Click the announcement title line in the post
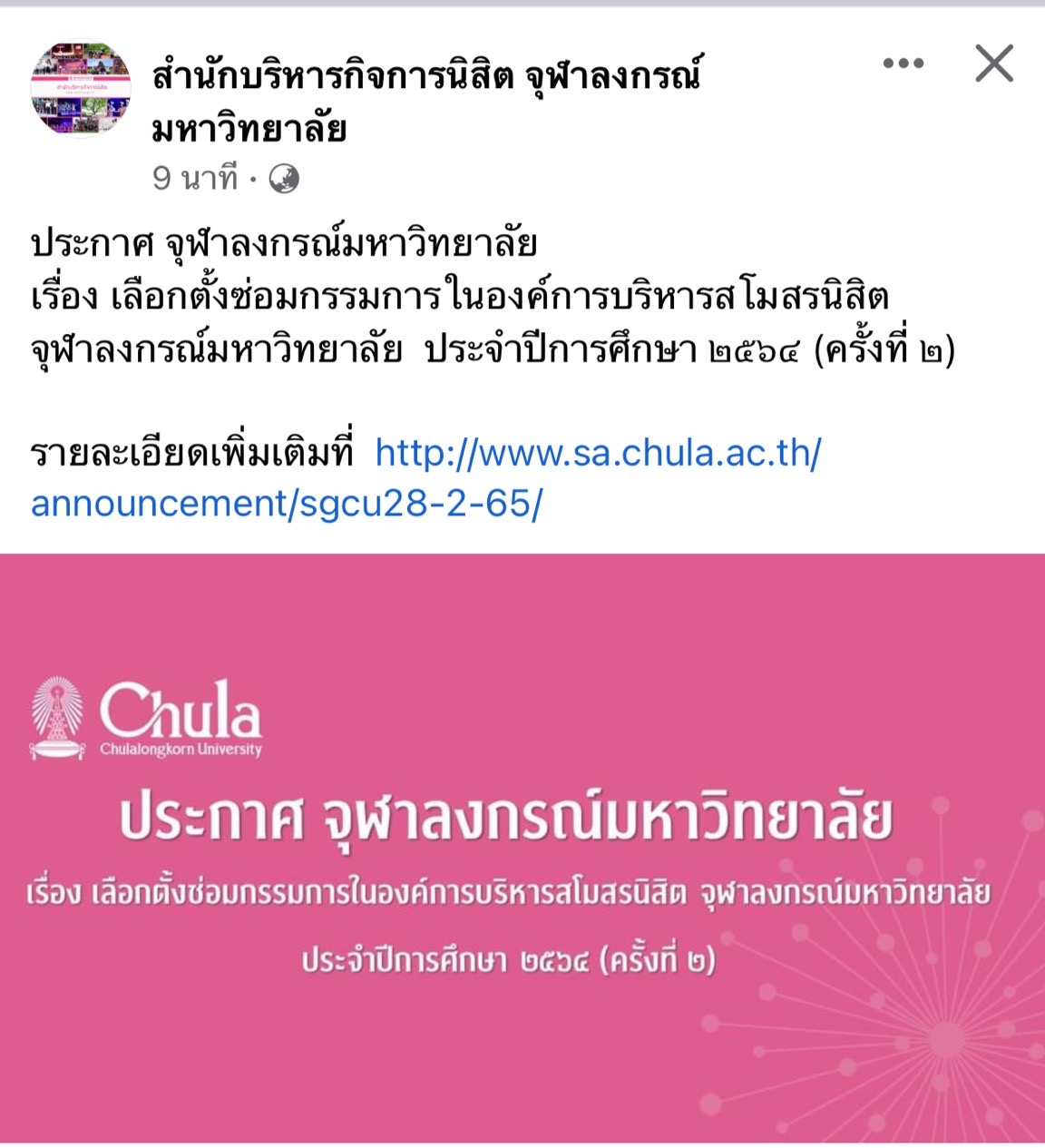Screen dimensions: 1045x1148 (x=454, y=294)
